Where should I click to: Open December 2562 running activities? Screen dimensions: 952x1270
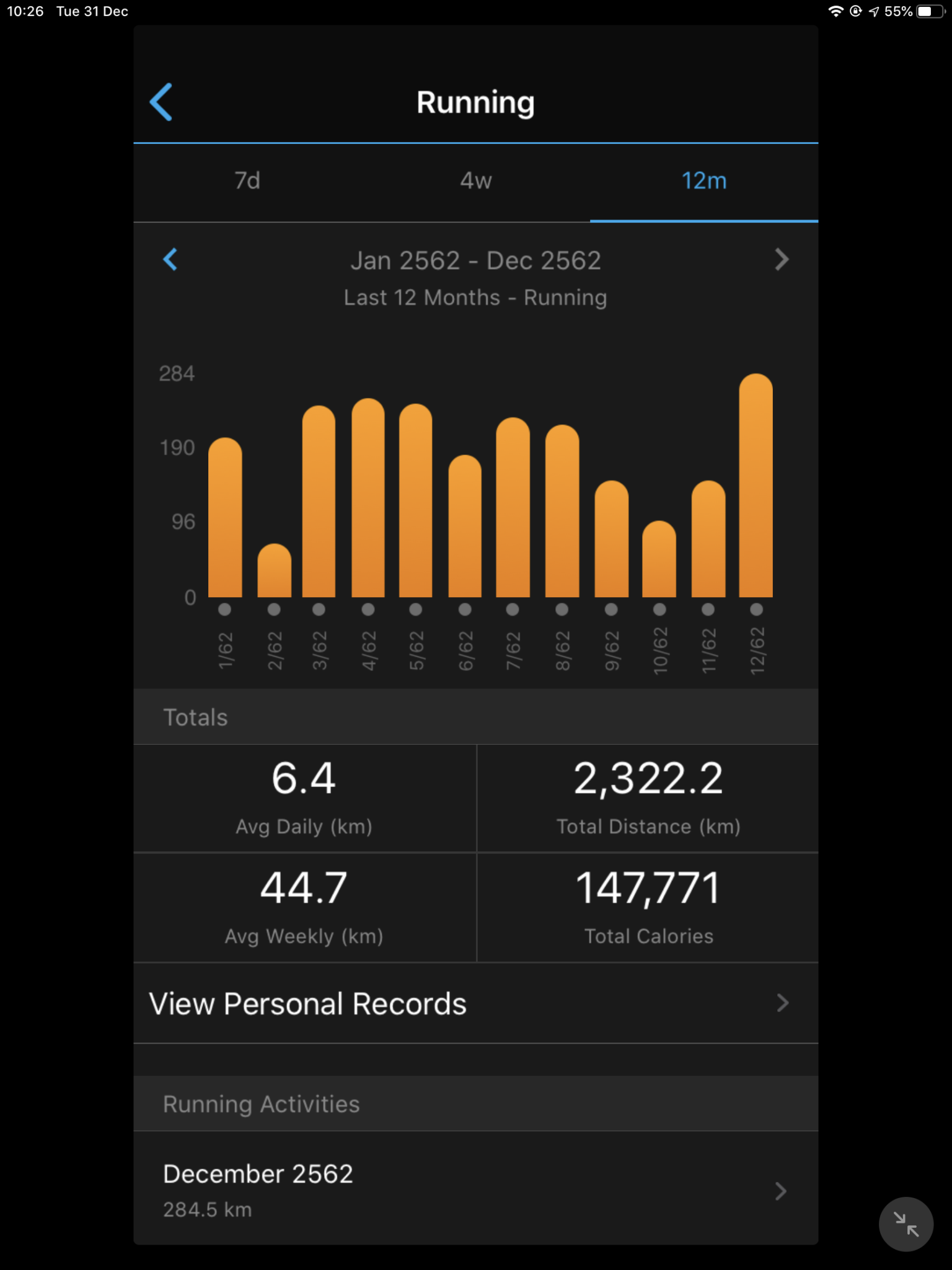[x=475, y=1190]
